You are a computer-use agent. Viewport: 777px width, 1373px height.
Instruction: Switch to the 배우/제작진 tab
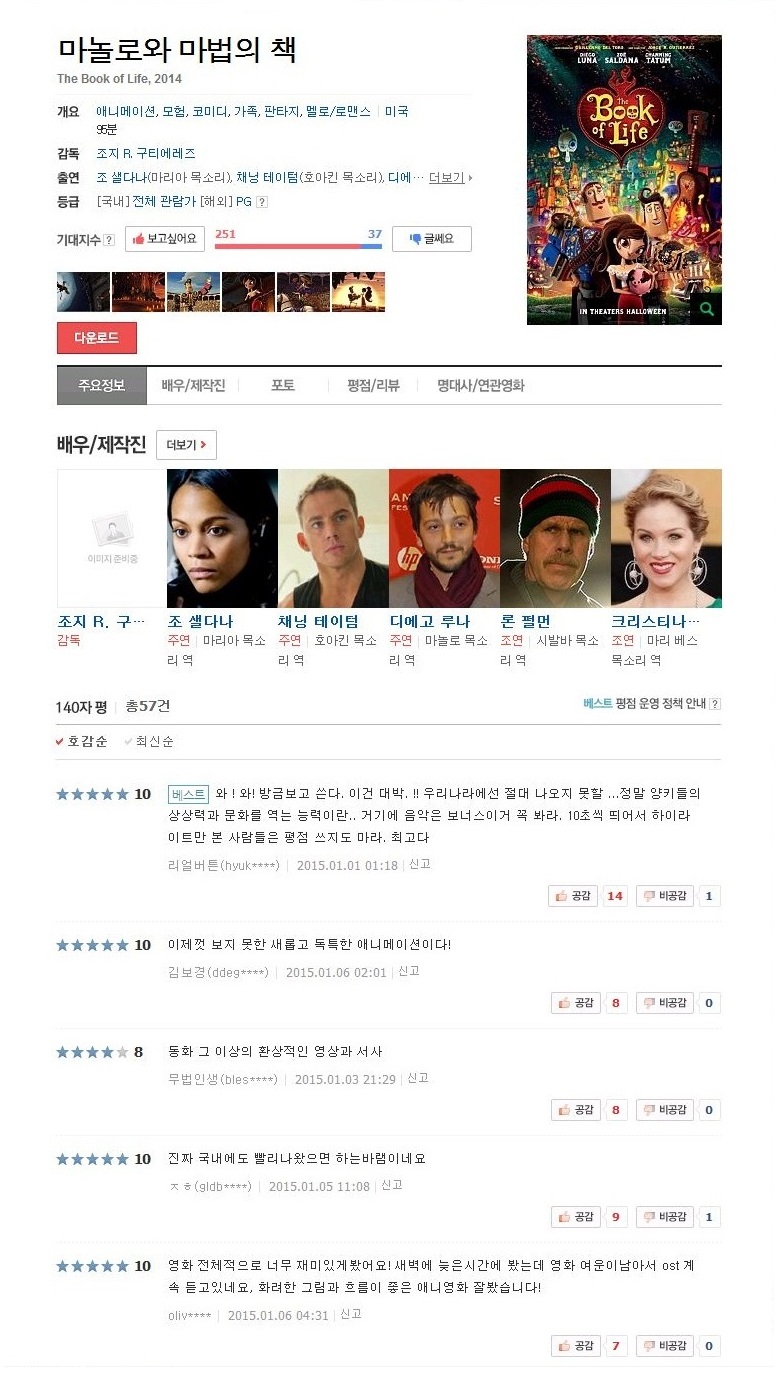[x=193, y=385]
